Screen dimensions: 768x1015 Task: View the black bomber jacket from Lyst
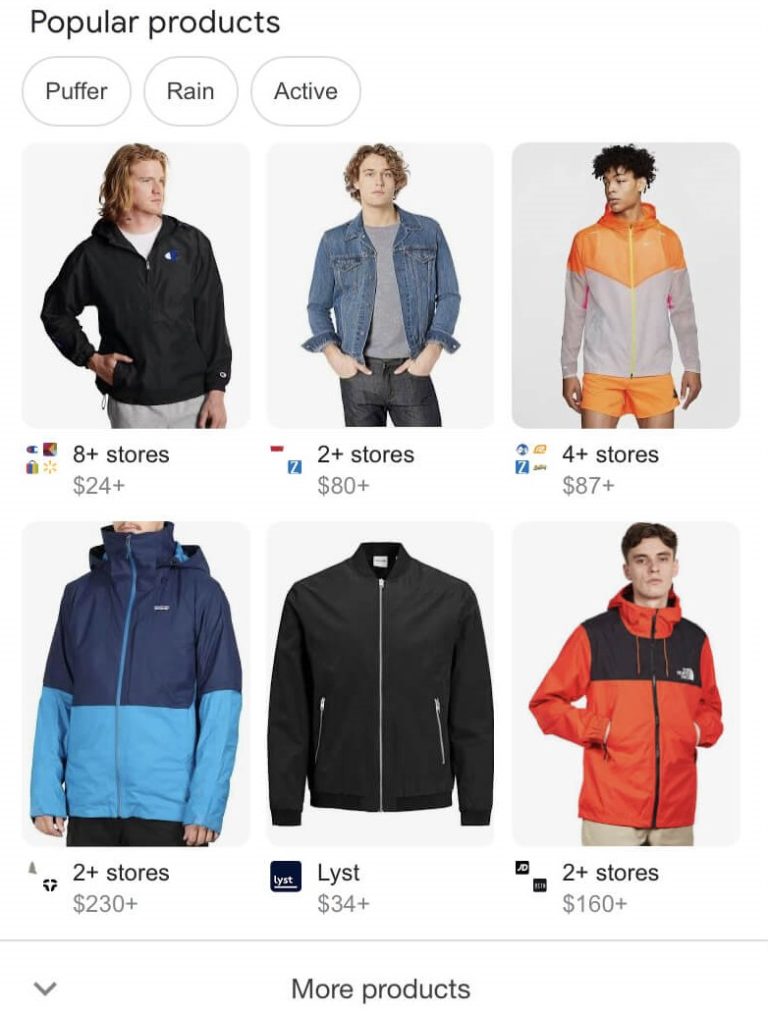[x=380, y=684]
